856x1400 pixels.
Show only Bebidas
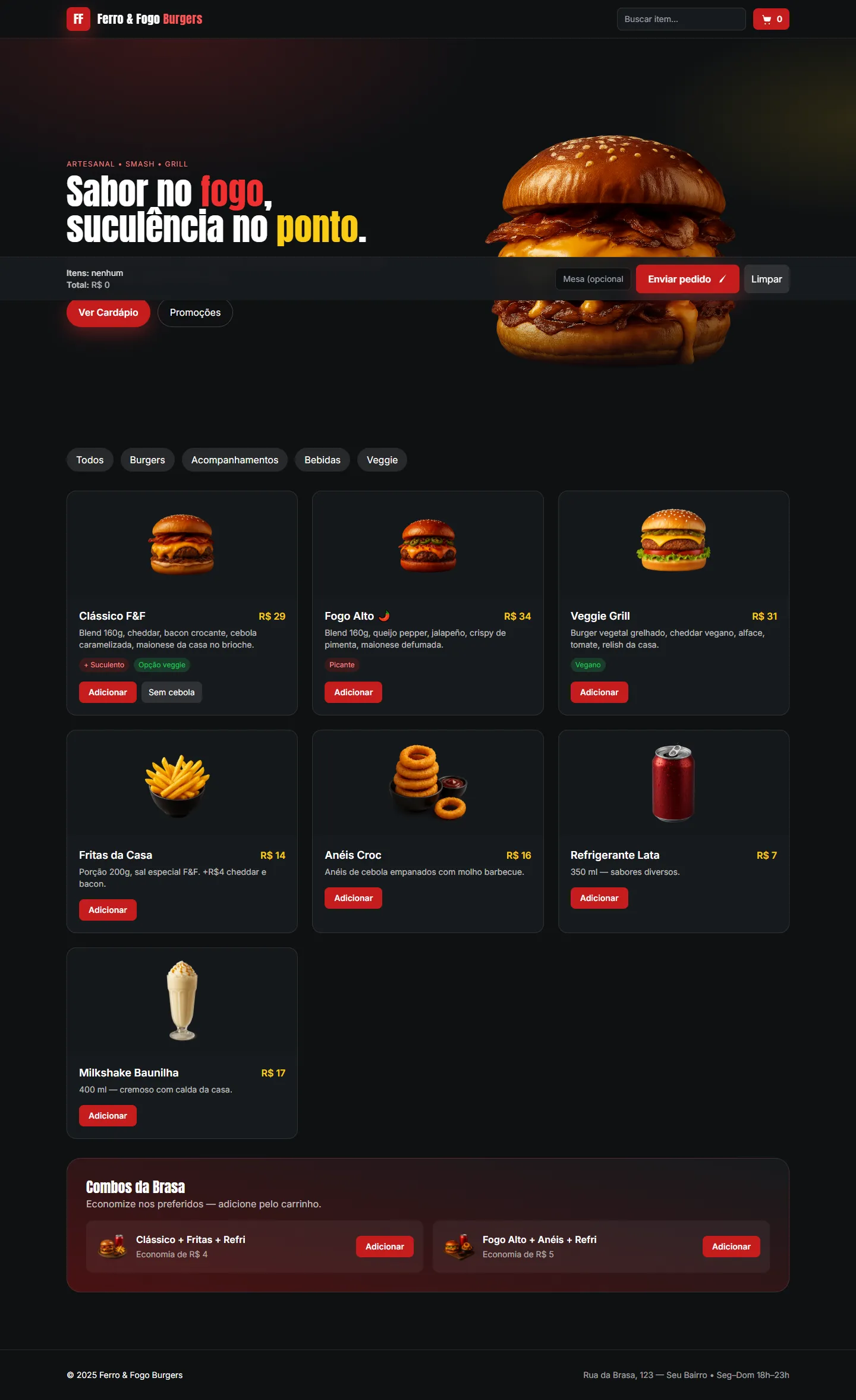tap(322, 460)
